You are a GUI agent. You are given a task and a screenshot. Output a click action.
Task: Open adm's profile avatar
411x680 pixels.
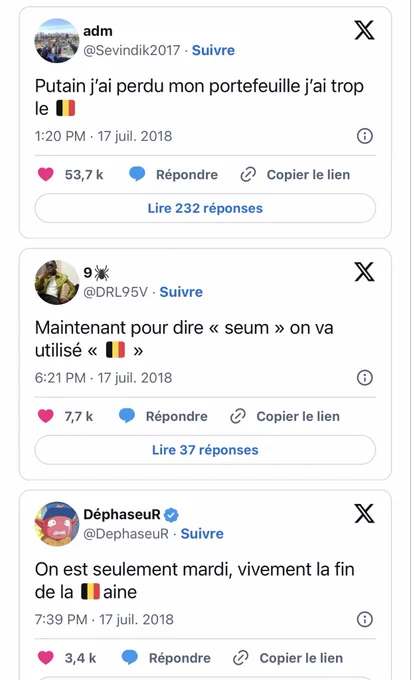coord(57,41)
